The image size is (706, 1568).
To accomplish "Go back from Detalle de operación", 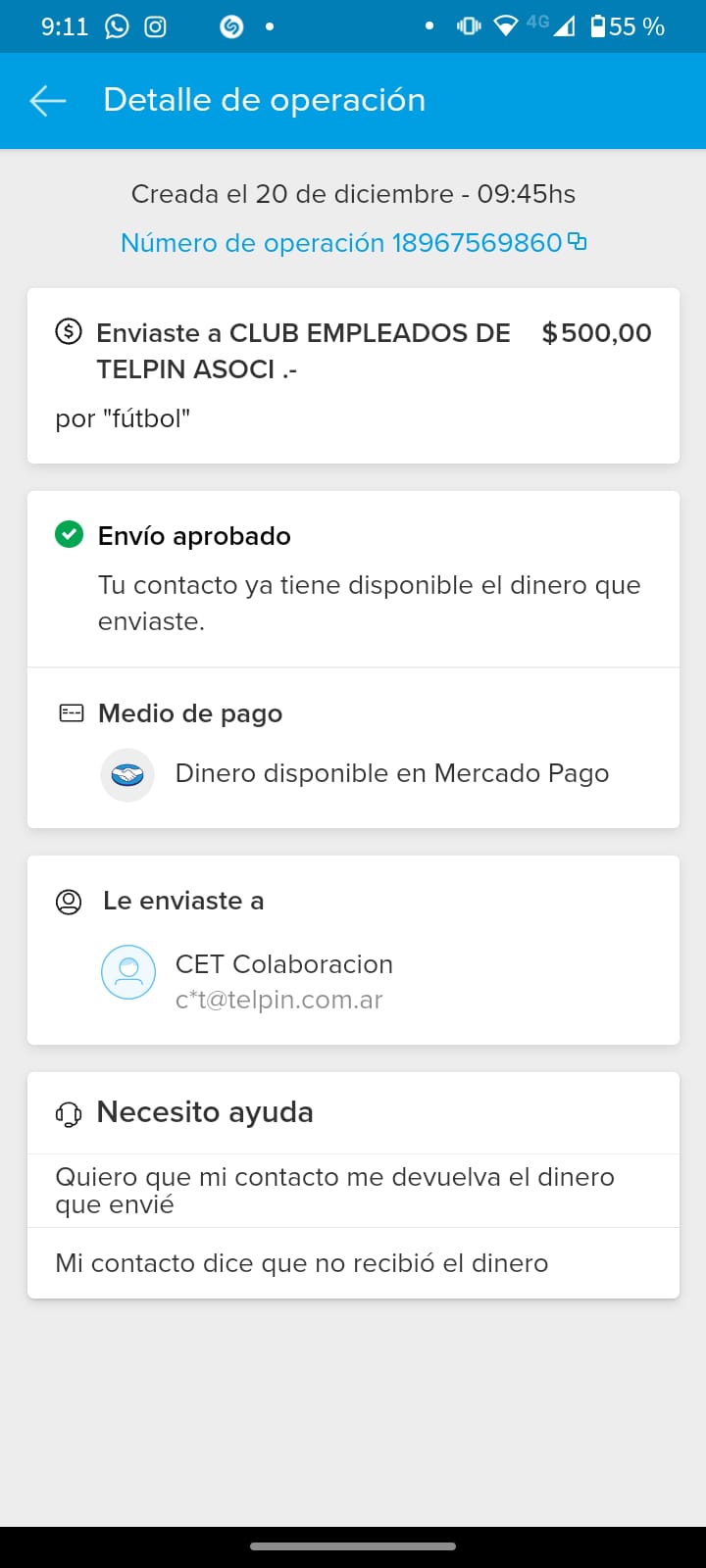I will tap(47, 100).
